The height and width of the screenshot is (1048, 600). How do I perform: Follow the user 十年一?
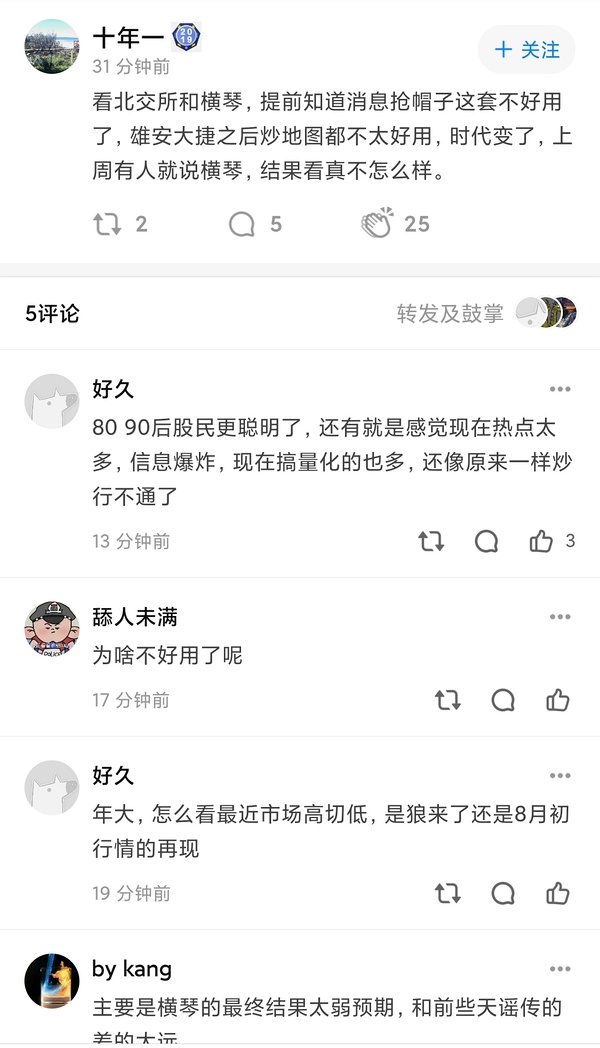point(527,49)
